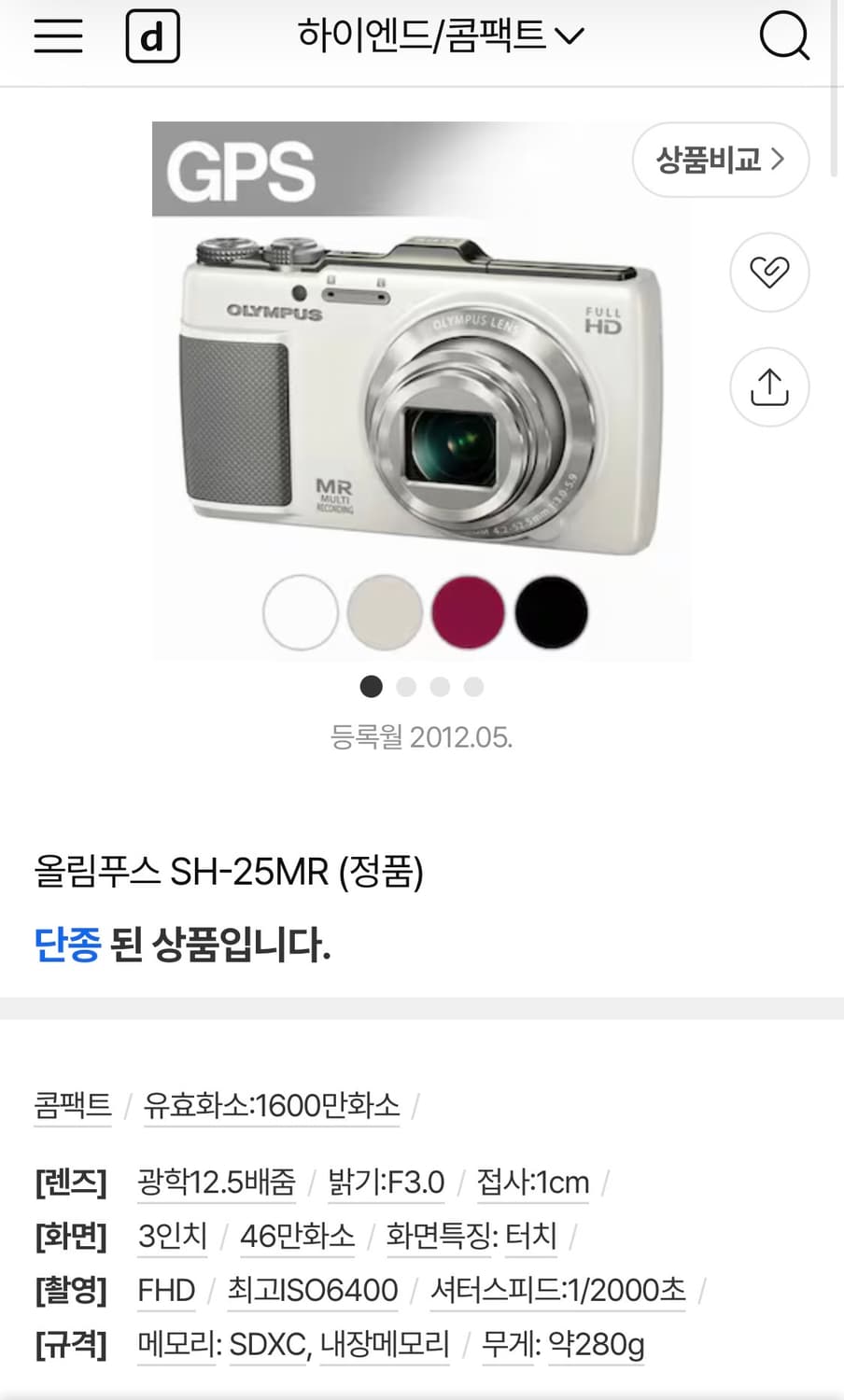This screenshot has width=844, height=1400.
Task: Open product comparison via 상품비교
Action: pos(720,160)
